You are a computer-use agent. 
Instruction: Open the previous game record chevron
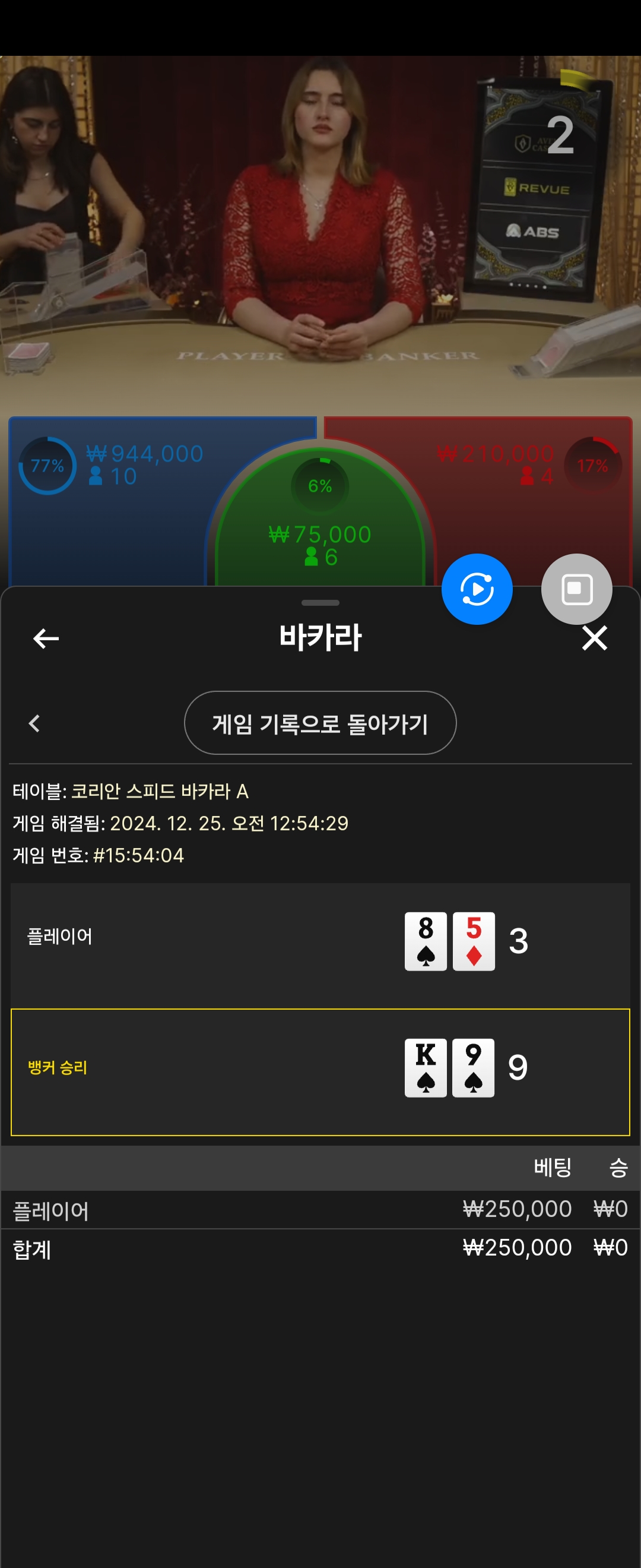point(34,723)
